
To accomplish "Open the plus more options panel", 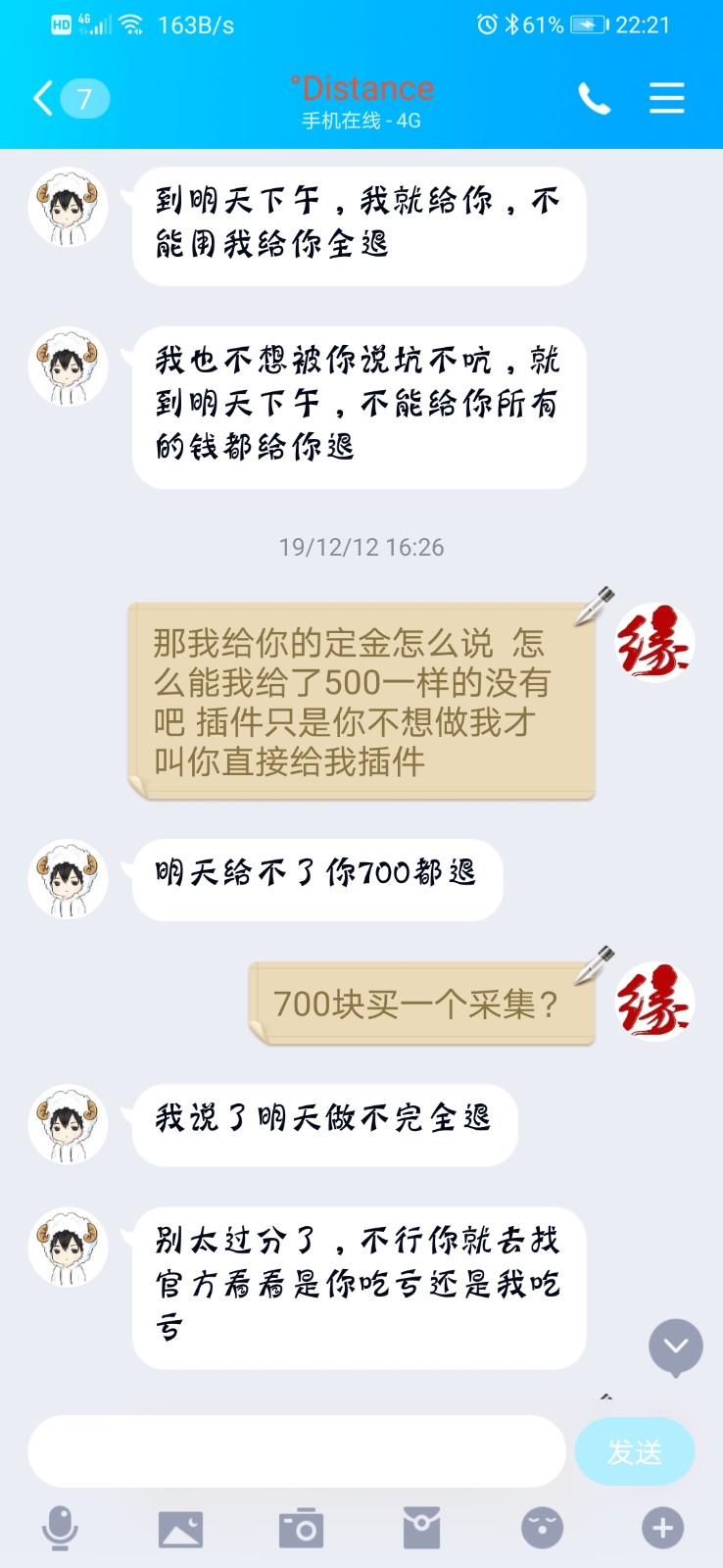I will pyautogui.click(x=662, y=1528).
